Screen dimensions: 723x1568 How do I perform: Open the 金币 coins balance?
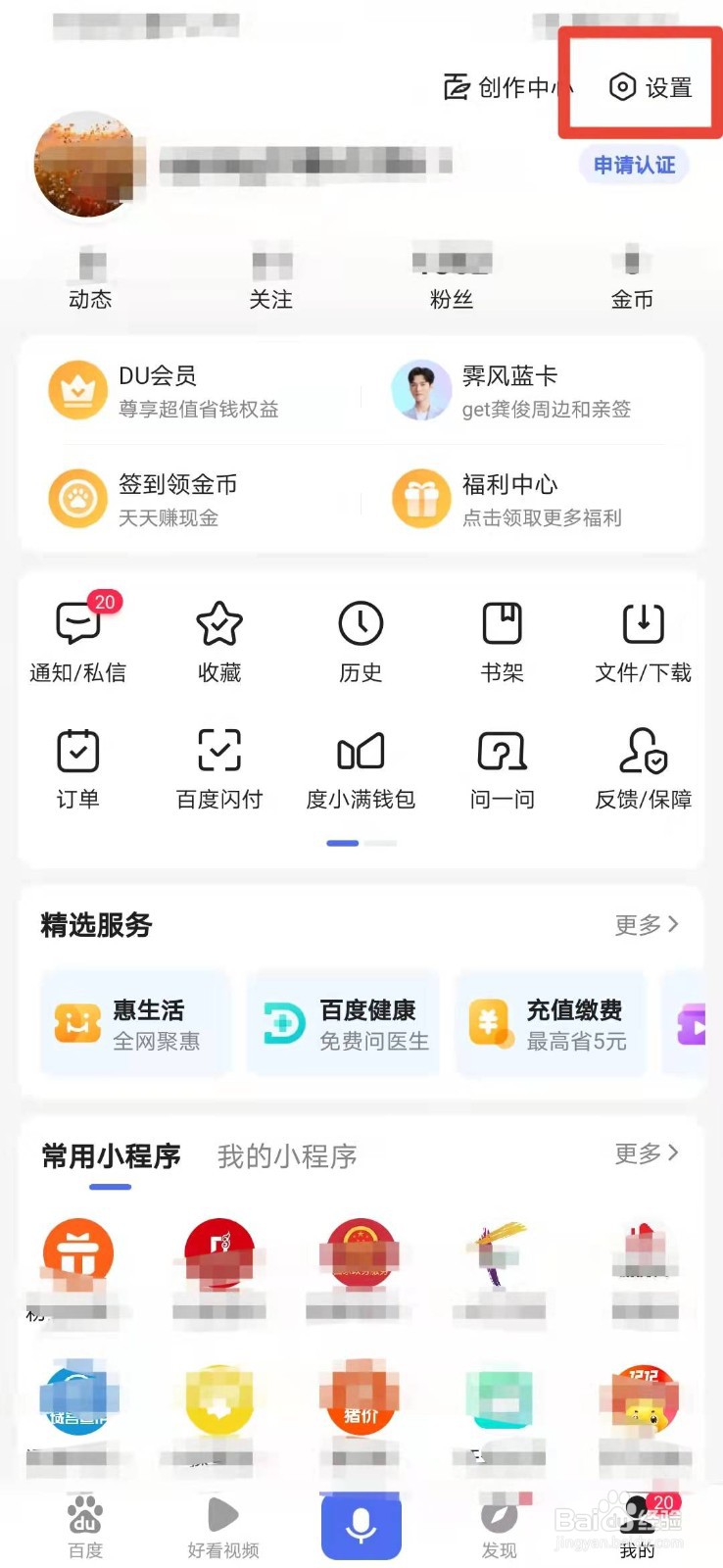[x=632, y=280]
